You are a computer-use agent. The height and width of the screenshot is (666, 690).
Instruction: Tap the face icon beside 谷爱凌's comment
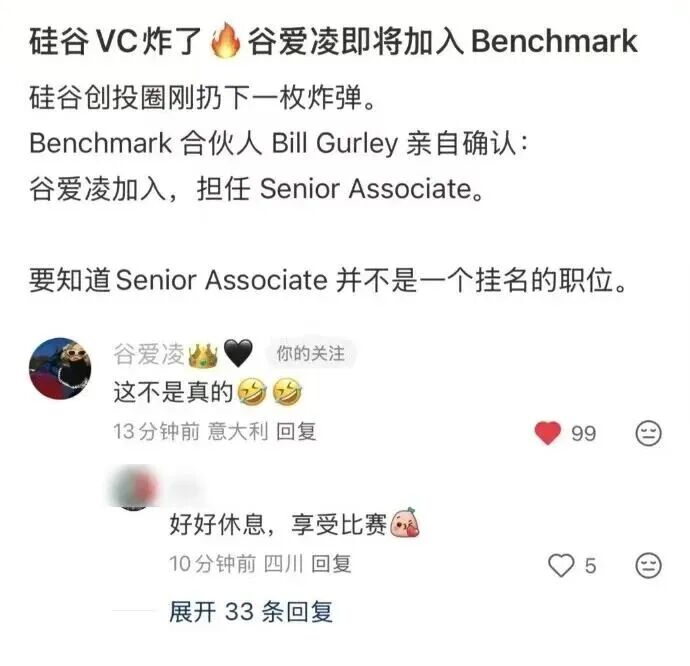[649, 432]
